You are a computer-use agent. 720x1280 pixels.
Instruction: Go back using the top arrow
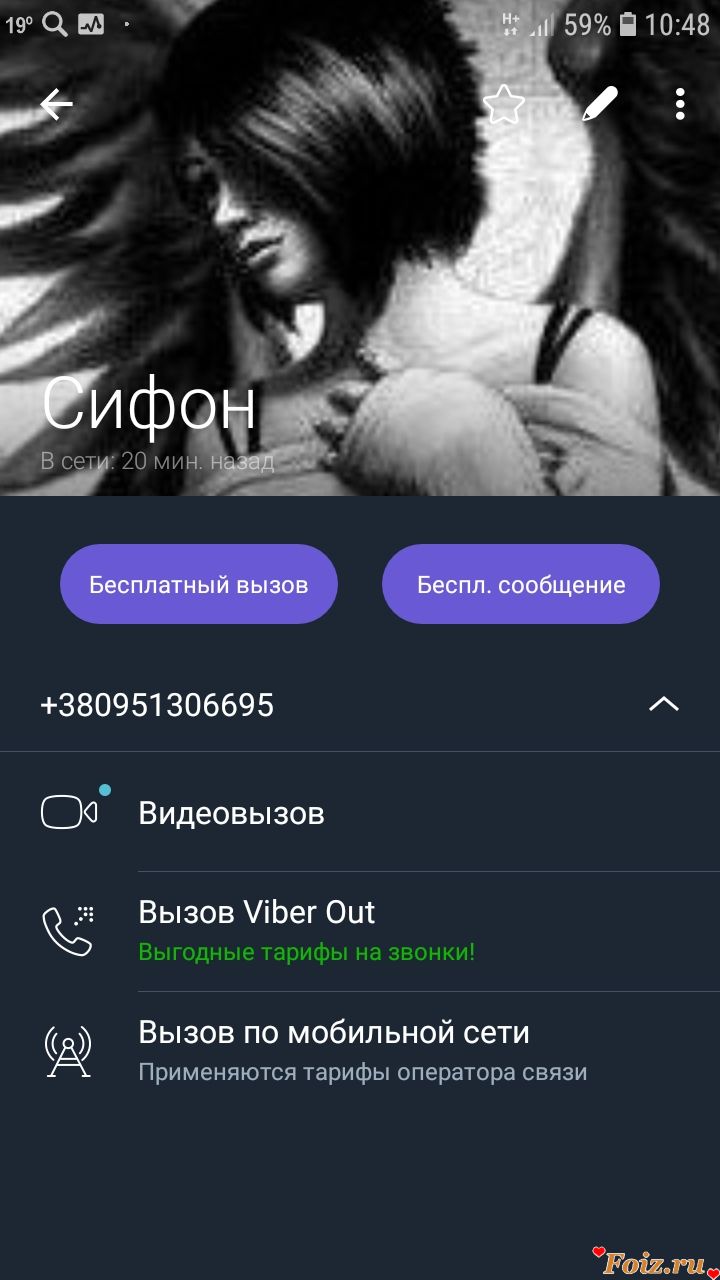pos(57,104)
